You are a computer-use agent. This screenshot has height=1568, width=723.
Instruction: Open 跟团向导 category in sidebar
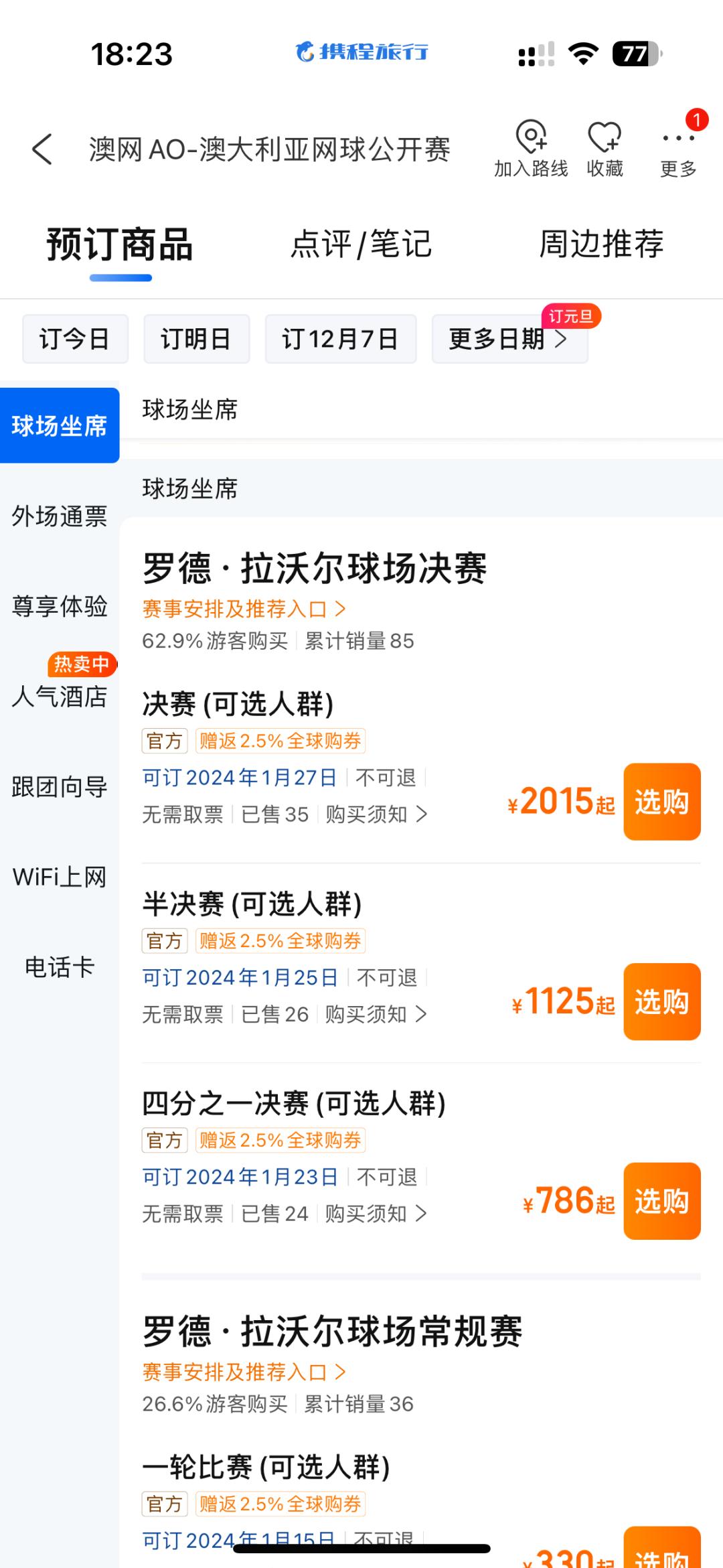tap(60, 787)
